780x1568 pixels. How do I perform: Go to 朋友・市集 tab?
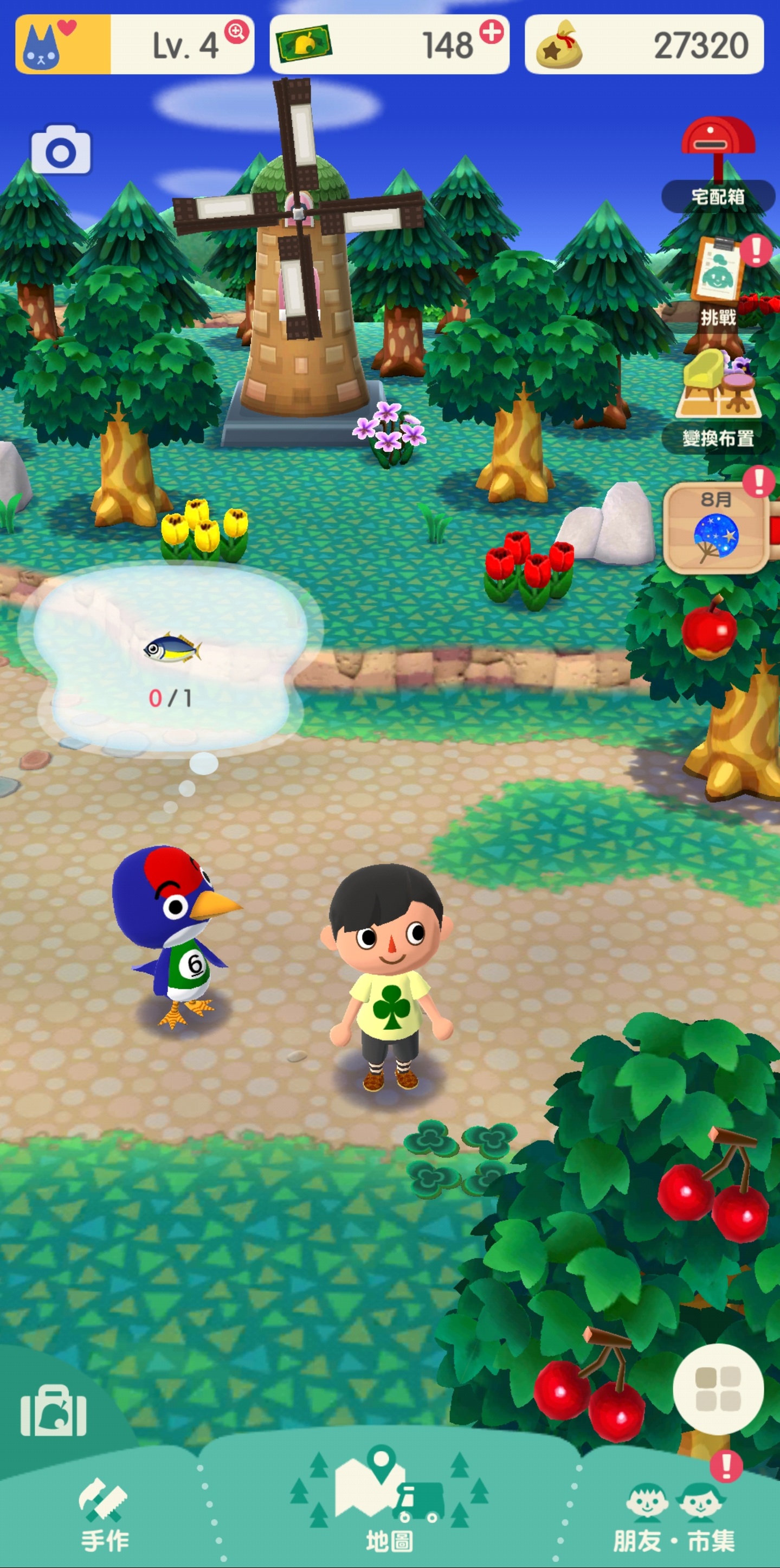click(x=674, y=1515)
